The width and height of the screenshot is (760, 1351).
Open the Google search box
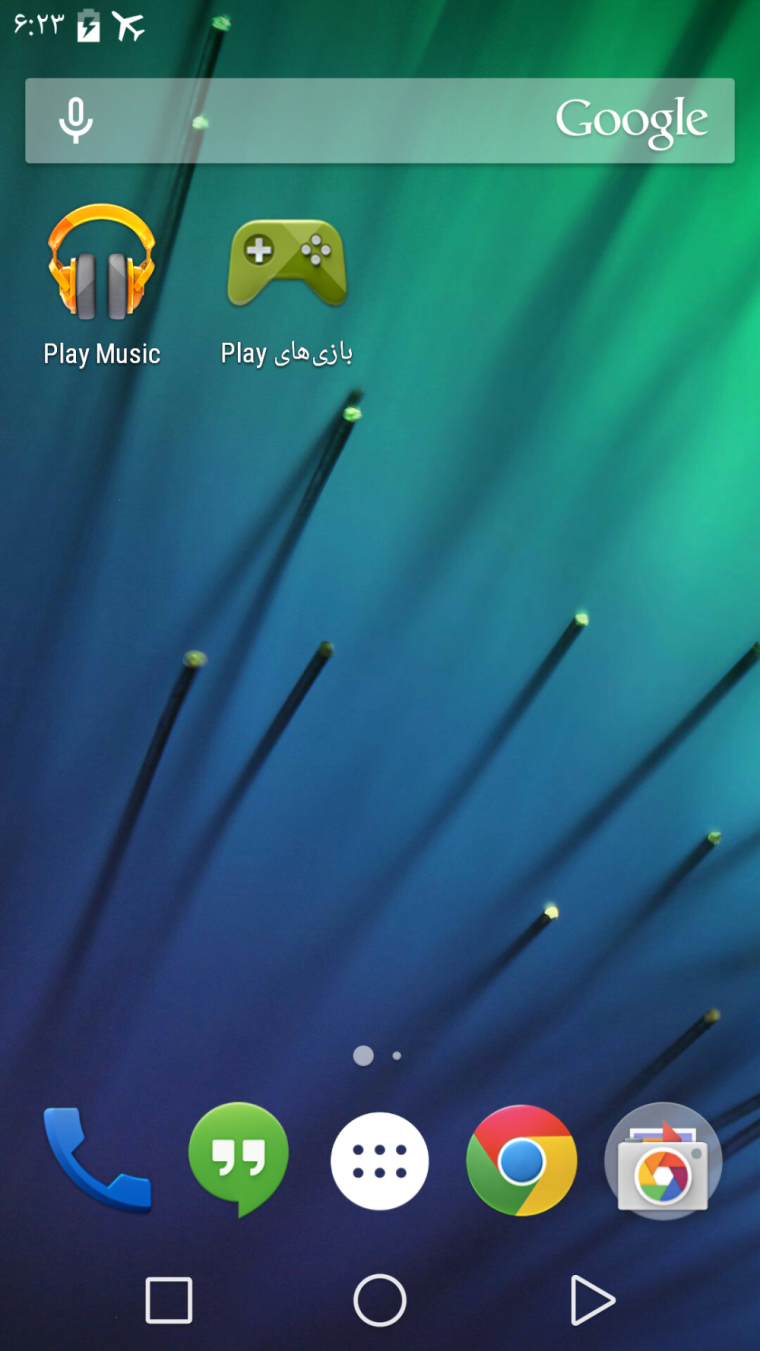pos(380,121)
